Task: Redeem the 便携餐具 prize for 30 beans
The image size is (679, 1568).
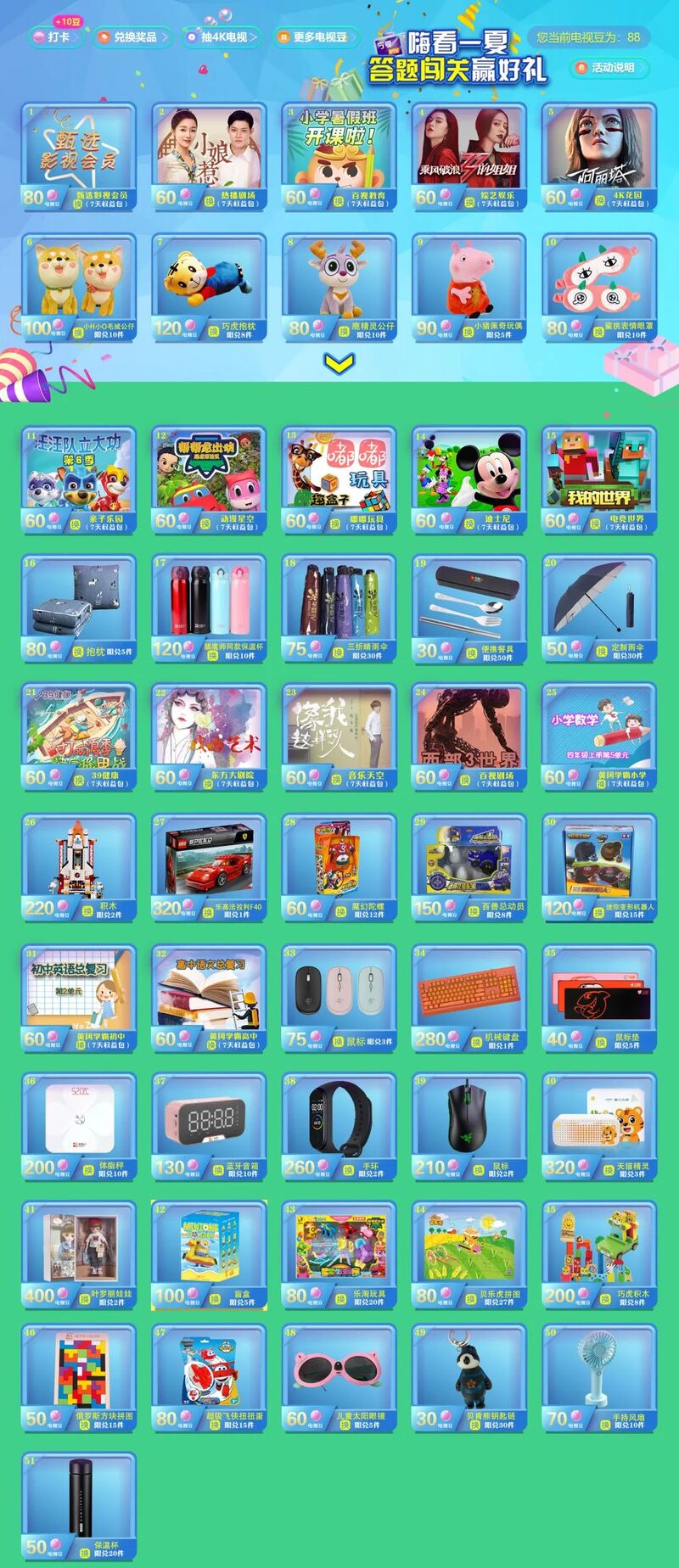Action: [x=469, y=608]
